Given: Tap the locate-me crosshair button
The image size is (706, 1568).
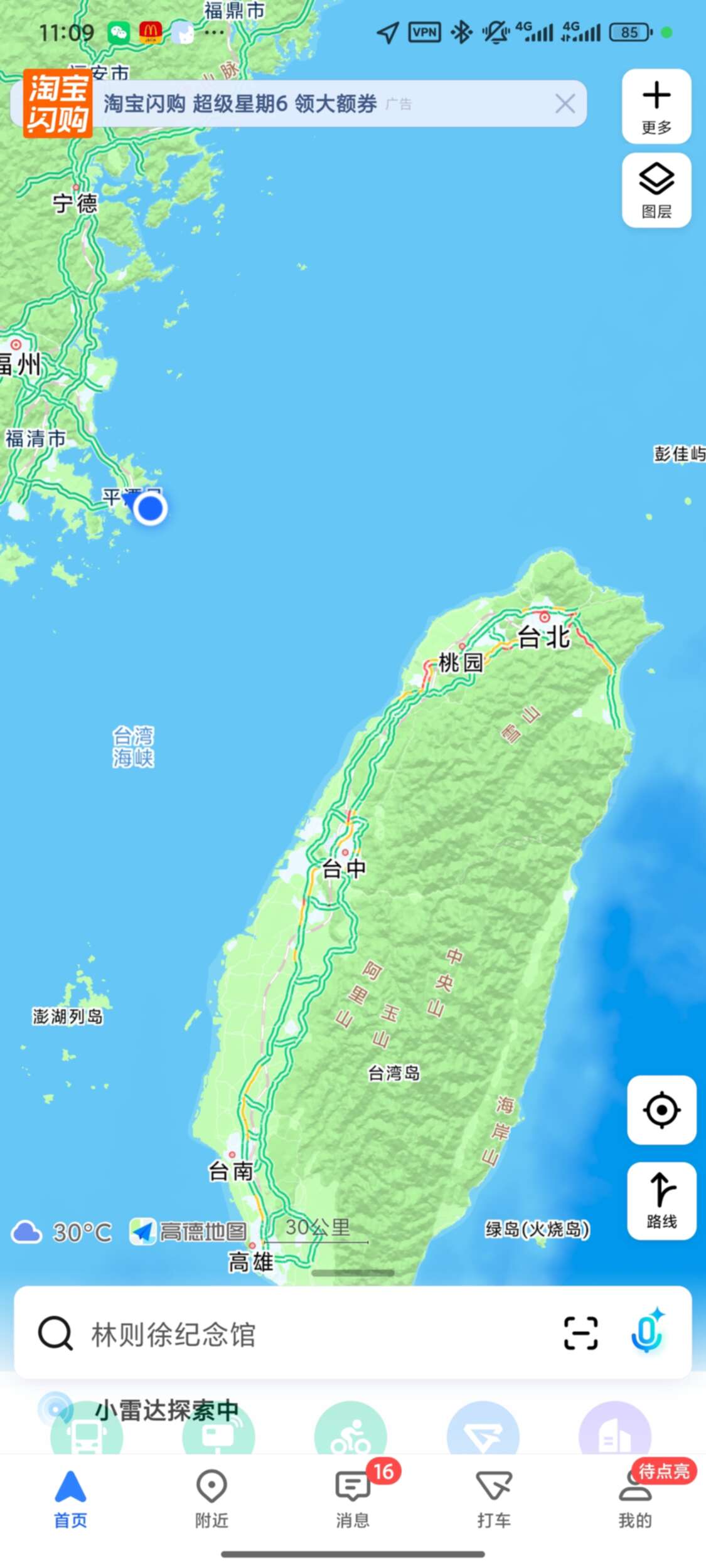Looking at the screenshot, I should [661, 1110].
